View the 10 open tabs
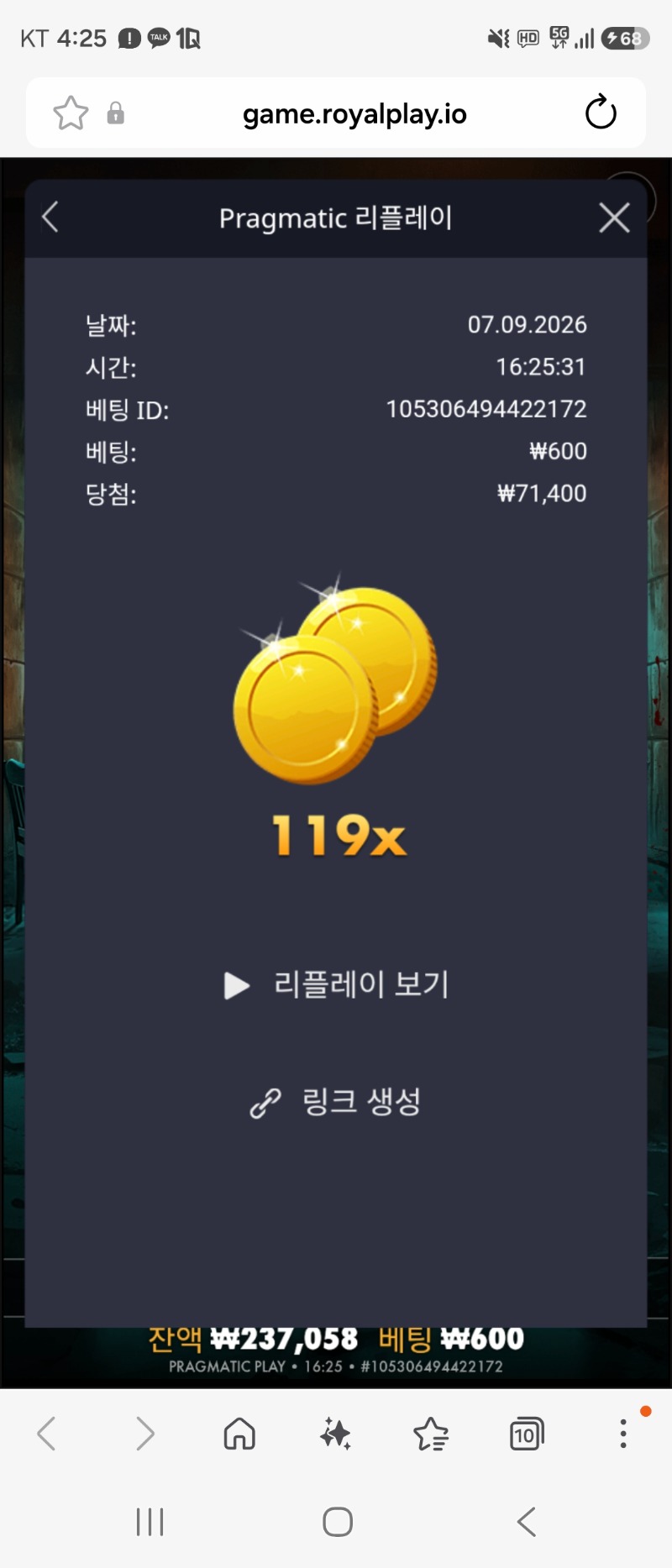 pyautogui.click(x=527, y=1433)
